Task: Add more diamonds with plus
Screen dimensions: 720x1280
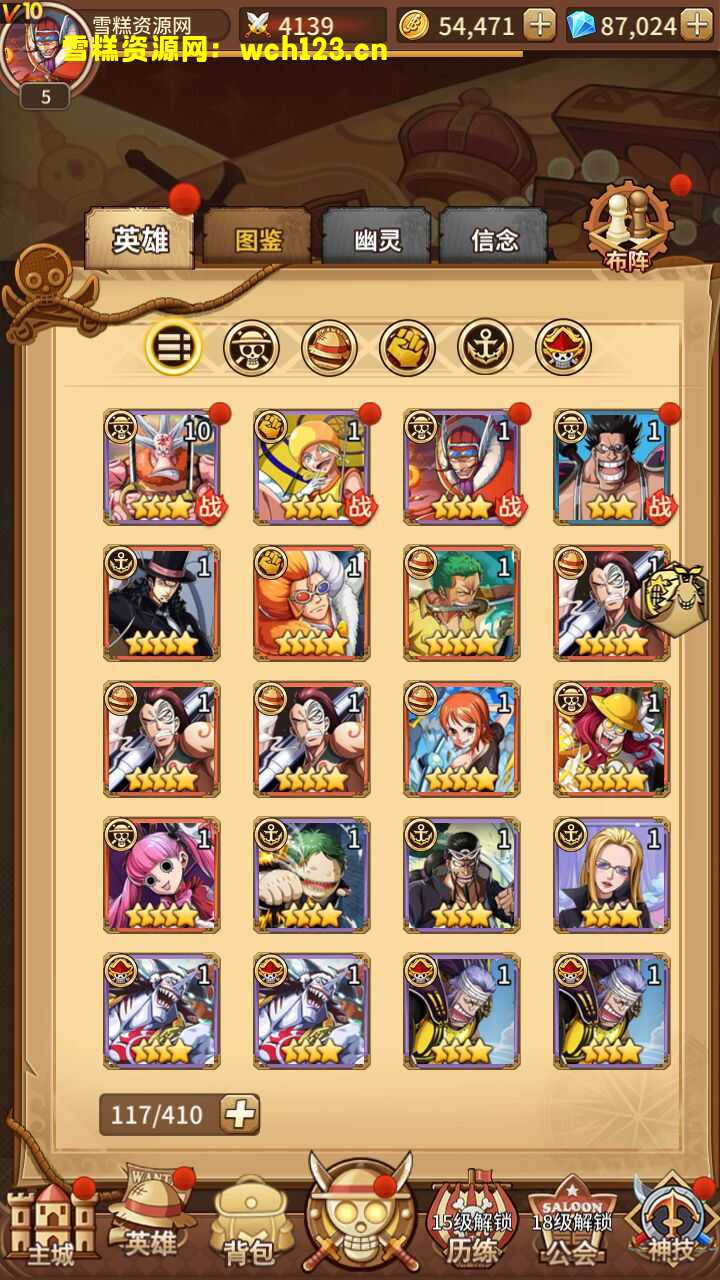Action: (x=696, y=25)
